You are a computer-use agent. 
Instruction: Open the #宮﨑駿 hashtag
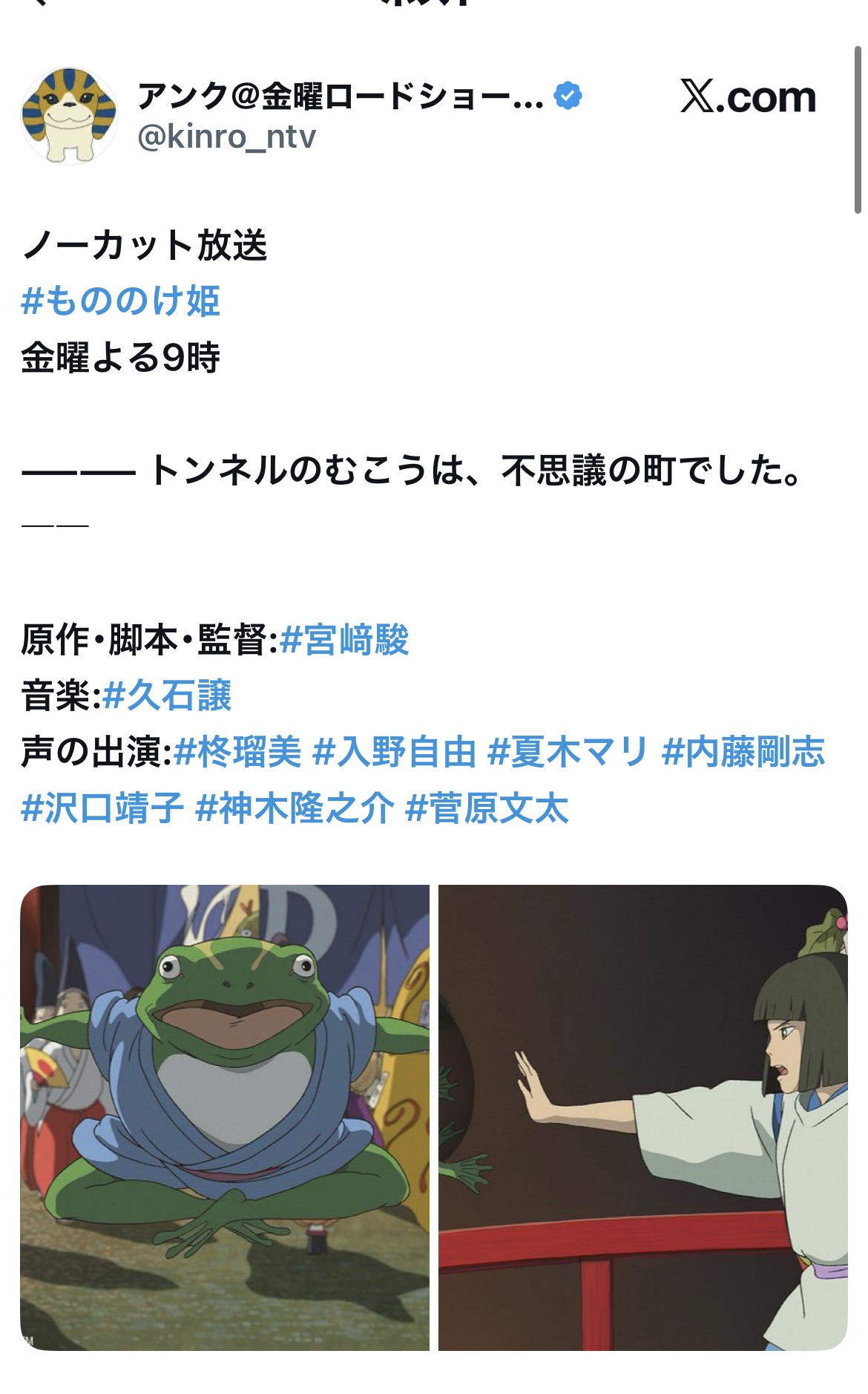(x=345, y=640)
